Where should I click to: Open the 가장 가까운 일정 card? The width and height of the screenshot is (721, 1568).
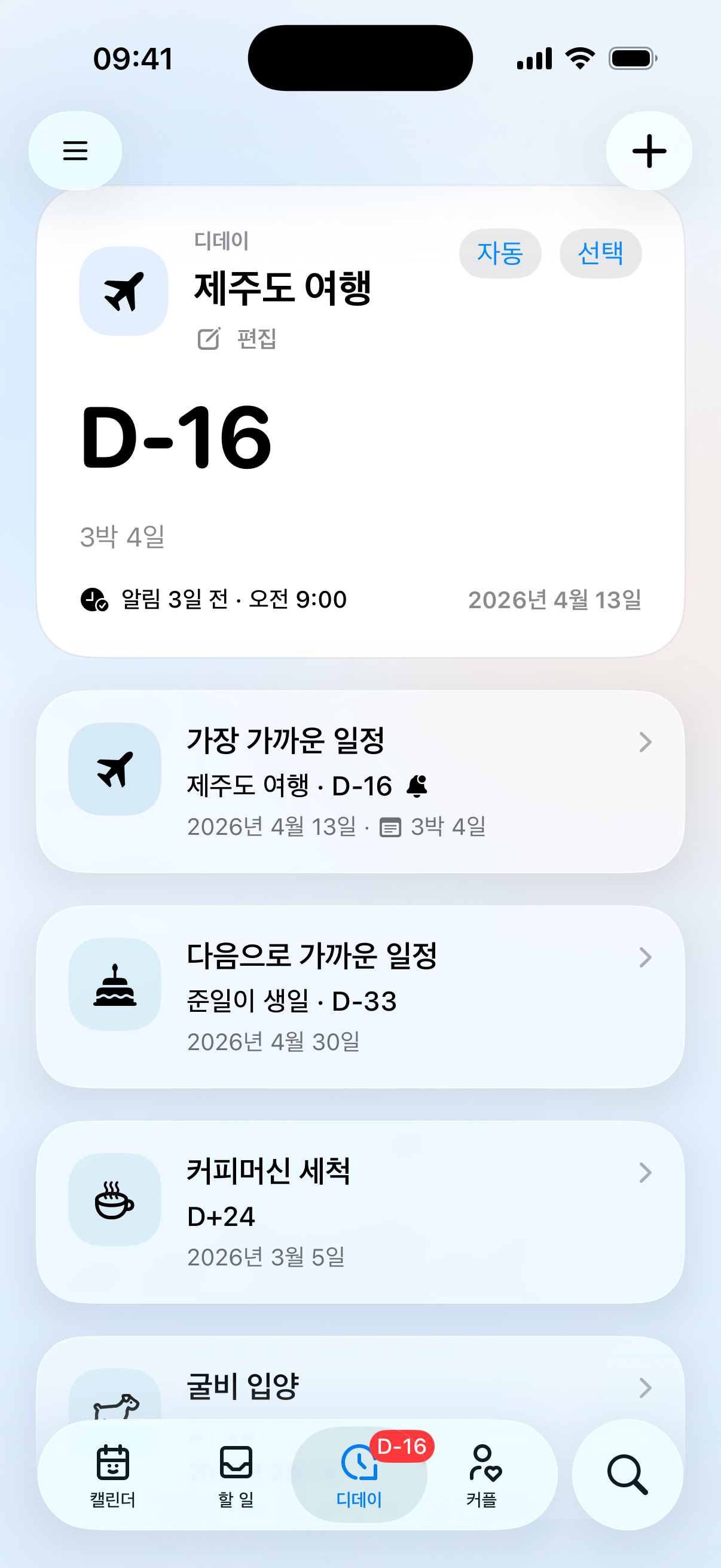(360, 781)
